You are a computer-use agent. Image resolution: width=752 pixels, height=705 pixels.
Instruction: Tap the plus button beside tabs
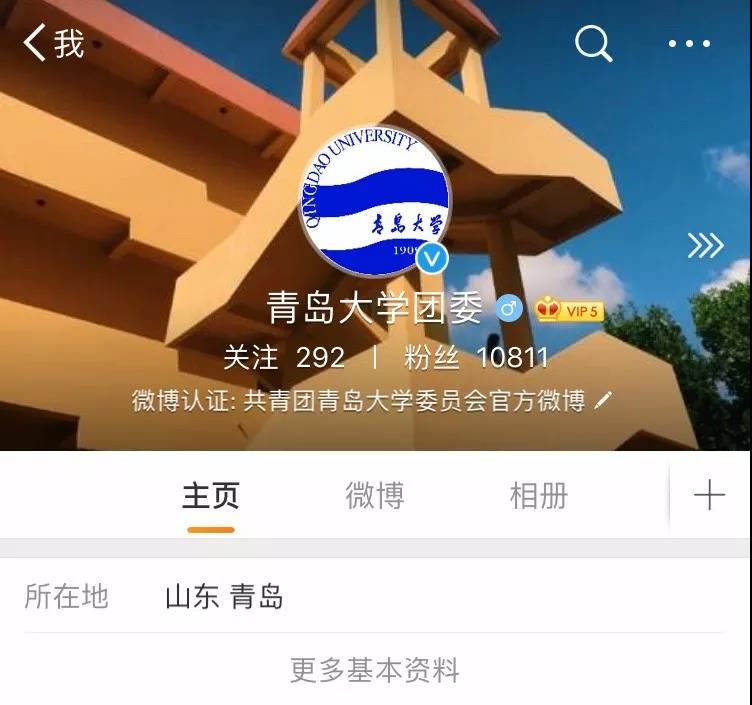tap(709, 495)
